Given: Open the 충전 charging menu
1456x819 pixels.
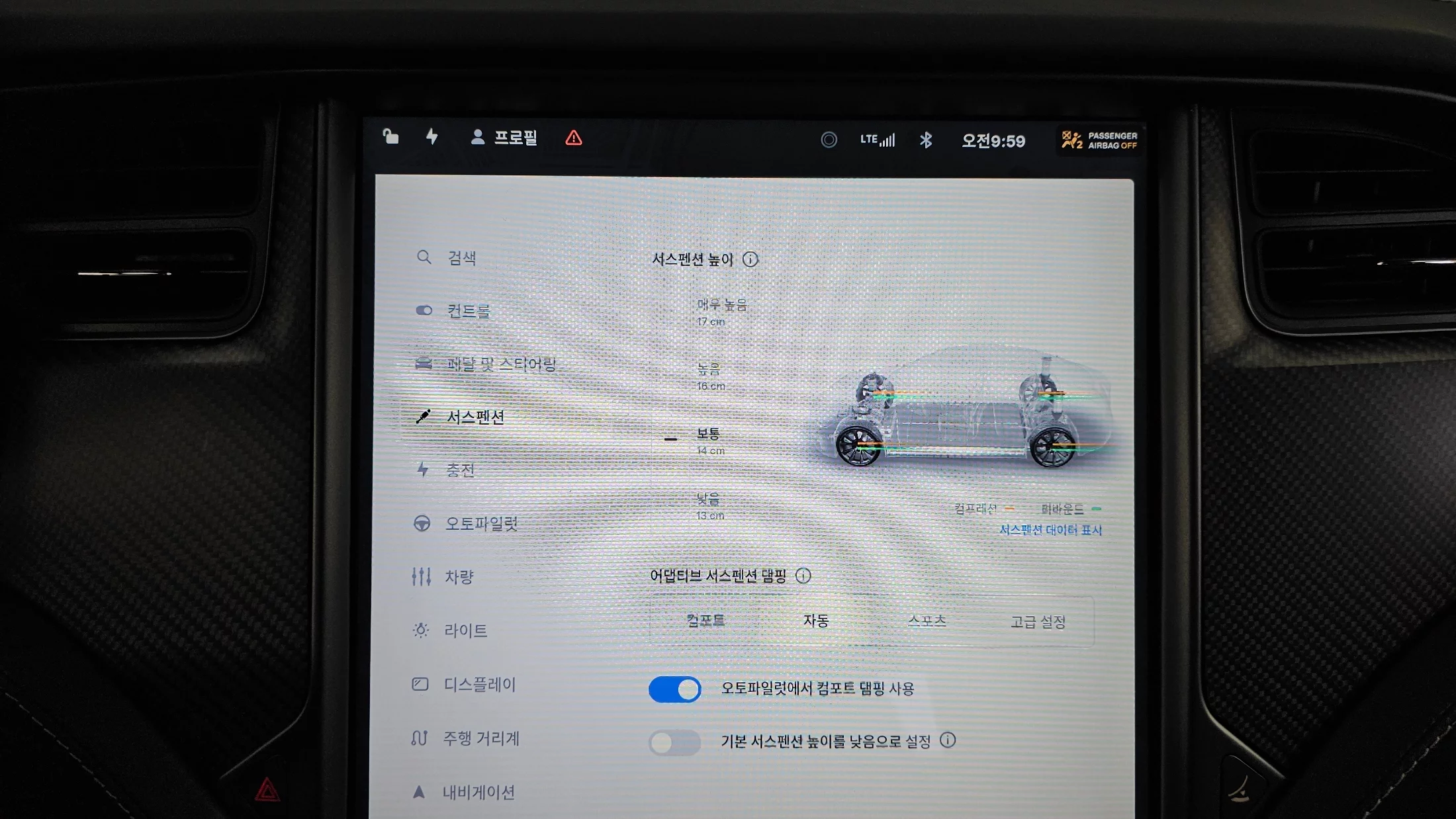Looking at the screenshot, I should coord(459,470).
